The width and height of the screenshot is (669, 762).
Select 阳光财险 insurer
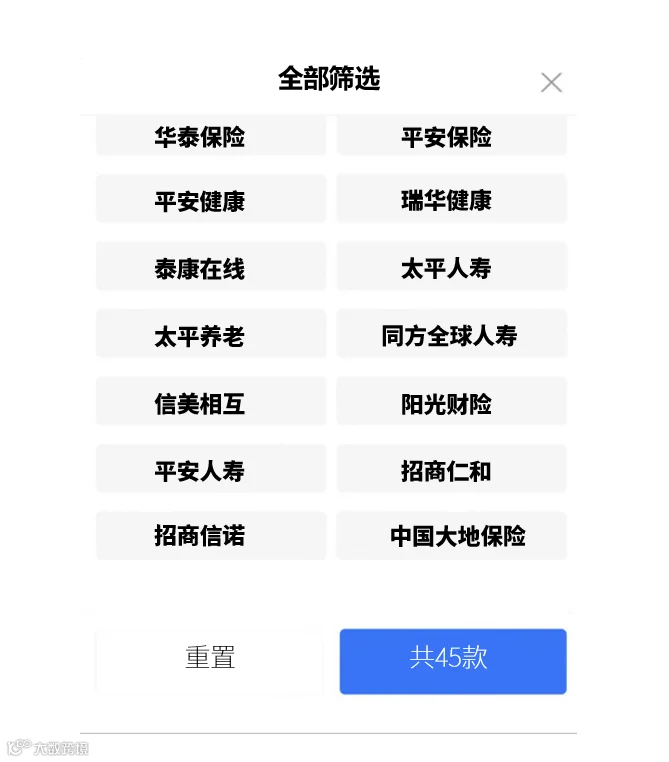coord(451,401)
